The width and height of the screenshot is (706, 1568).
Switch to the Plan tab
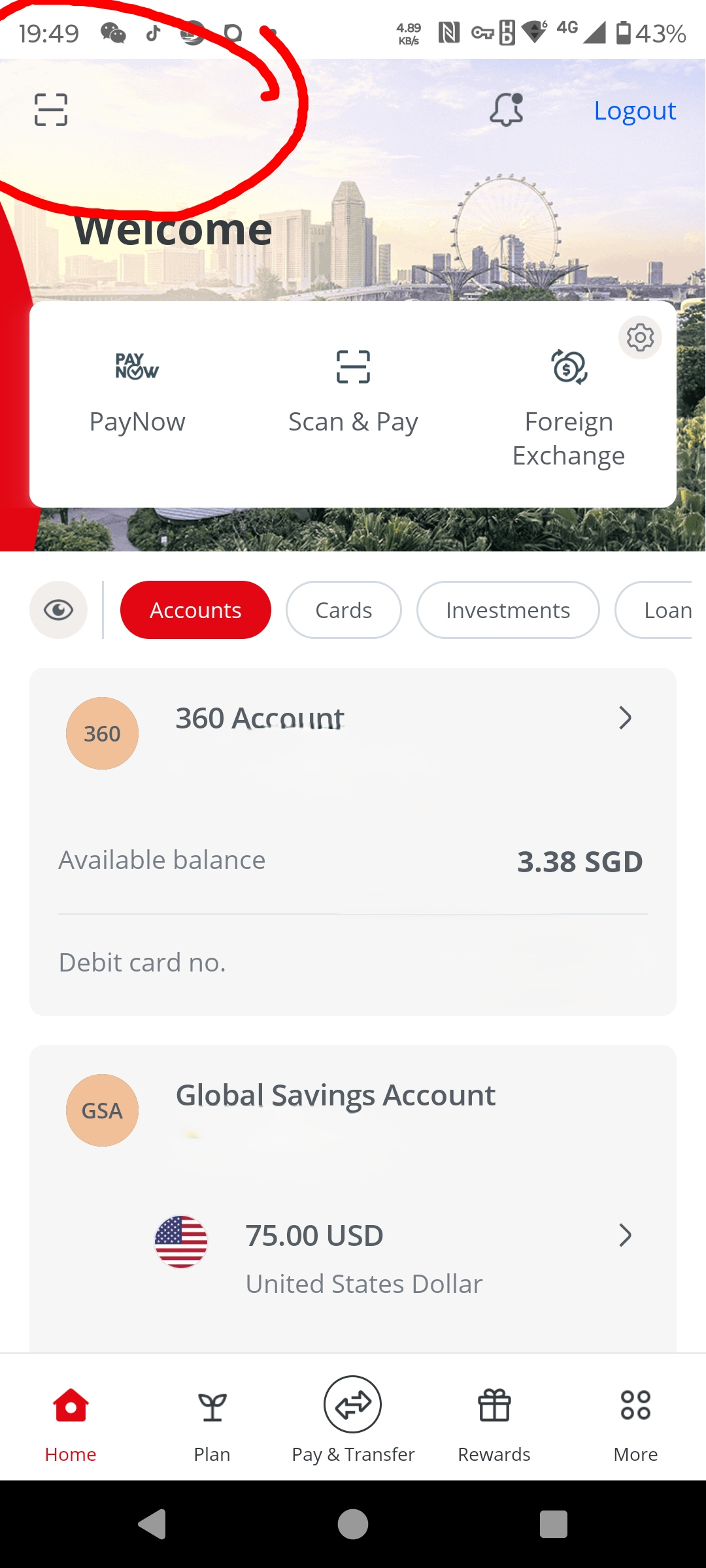pos(212,1418)
